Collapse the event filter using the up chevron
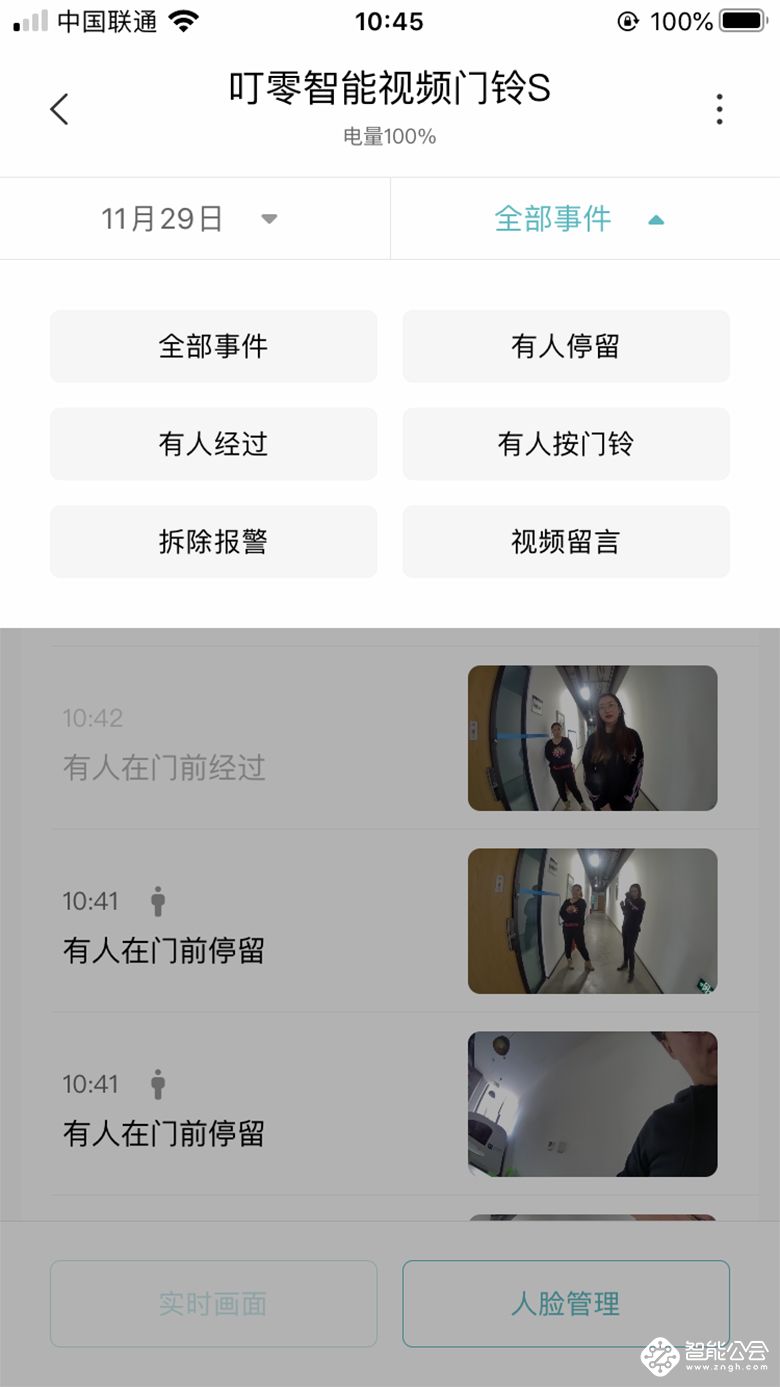Screen dimensions: 780x1387 pyautogui.click(x=657, y=218)
